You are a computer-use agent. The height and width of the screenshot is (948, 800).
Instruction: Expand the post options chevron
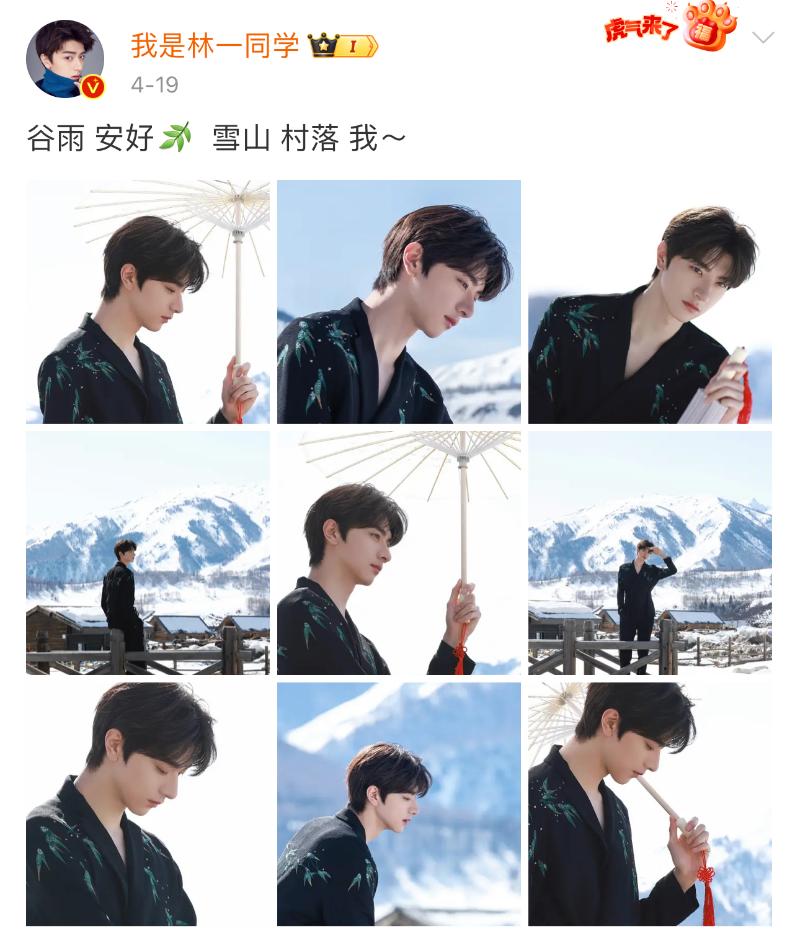(763, 39)
